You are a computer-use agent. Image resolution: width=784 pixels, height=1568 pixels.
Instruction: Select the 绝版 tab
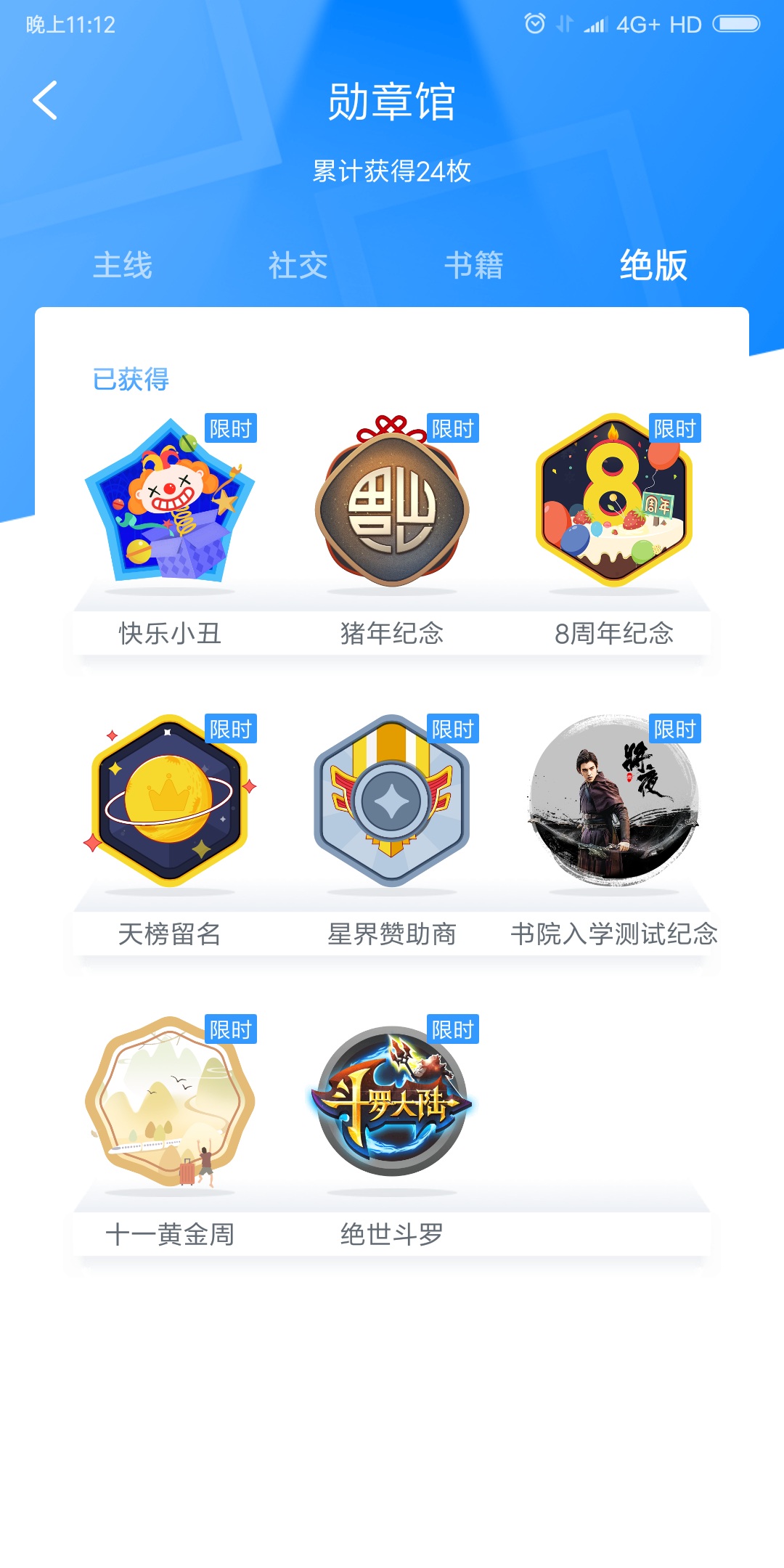[653, 265]
